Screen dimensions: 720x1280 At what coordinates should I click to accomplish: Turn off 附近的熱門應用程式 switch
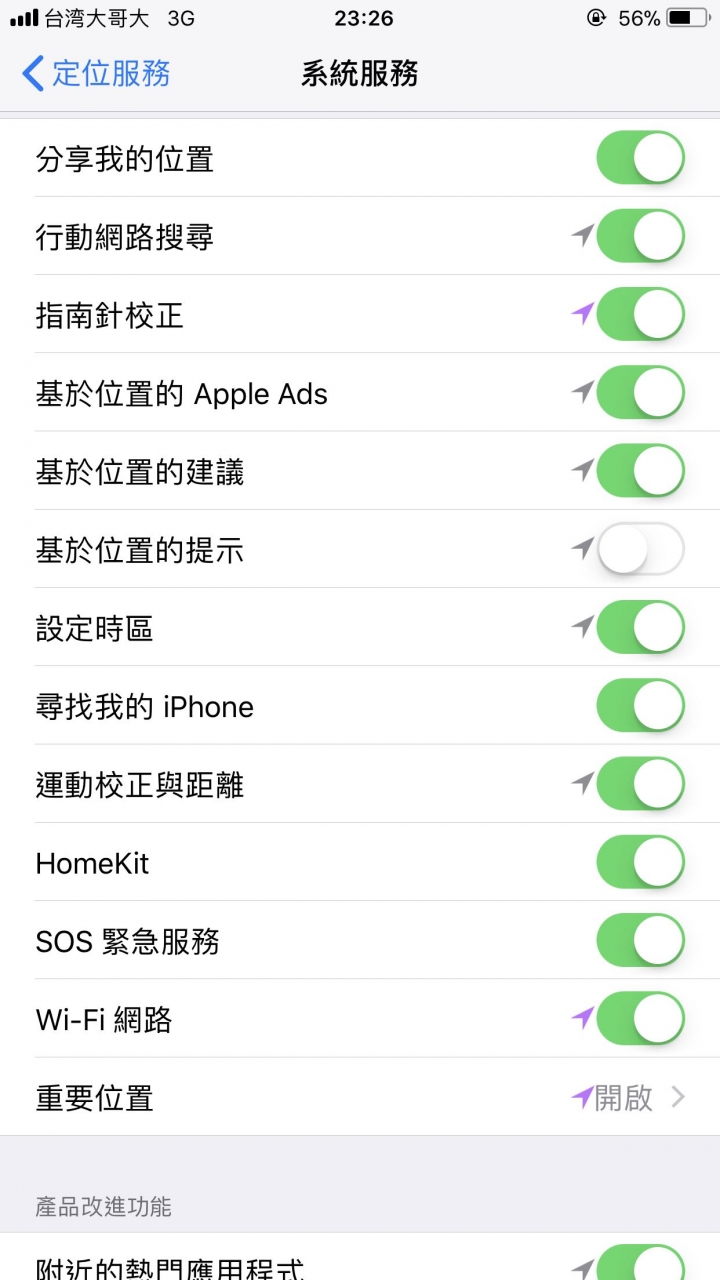point(641,1263)
